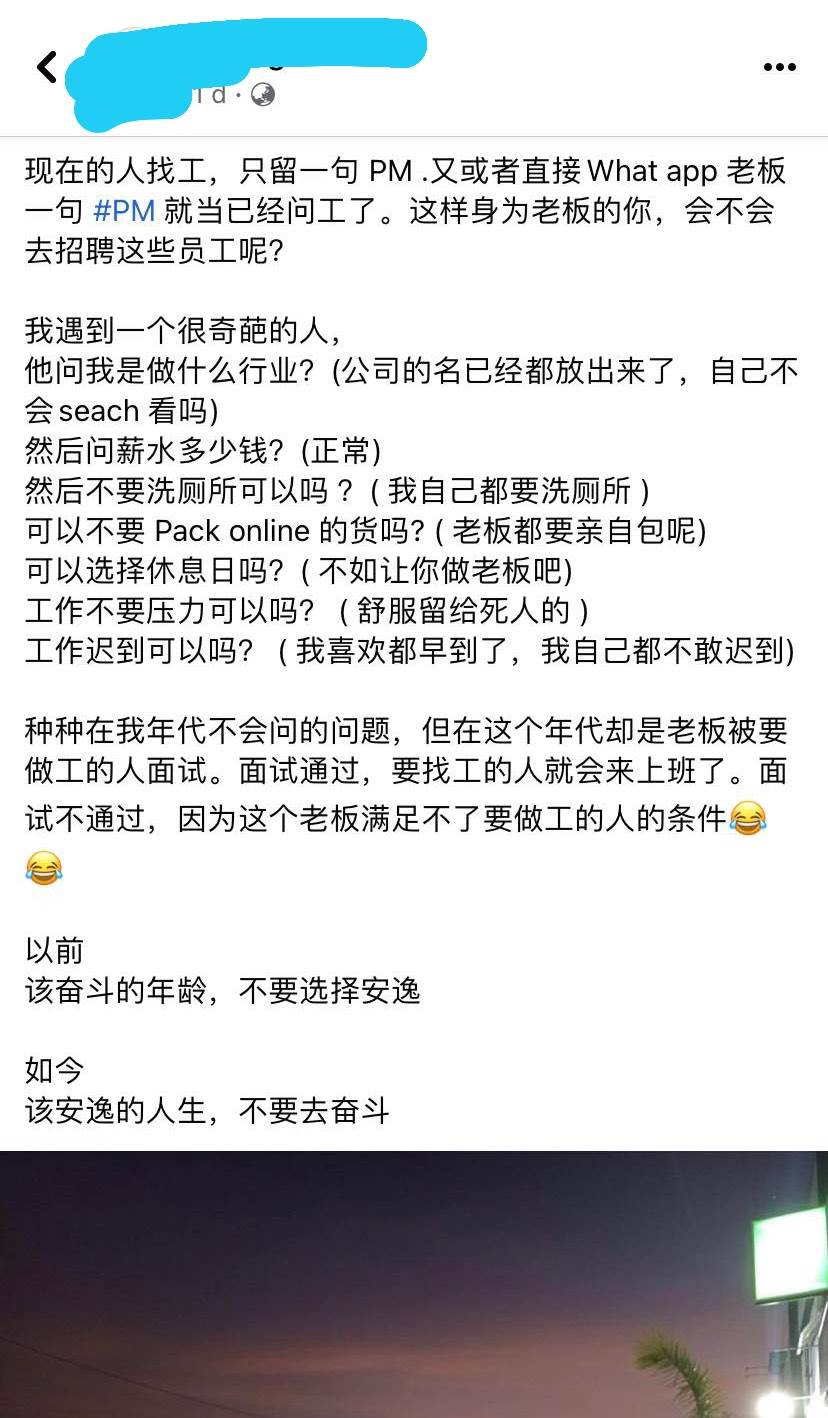This screenshot has height=1418, width=828.
Task: Open the post's three-dot options menu
Action: click(779, 67)
